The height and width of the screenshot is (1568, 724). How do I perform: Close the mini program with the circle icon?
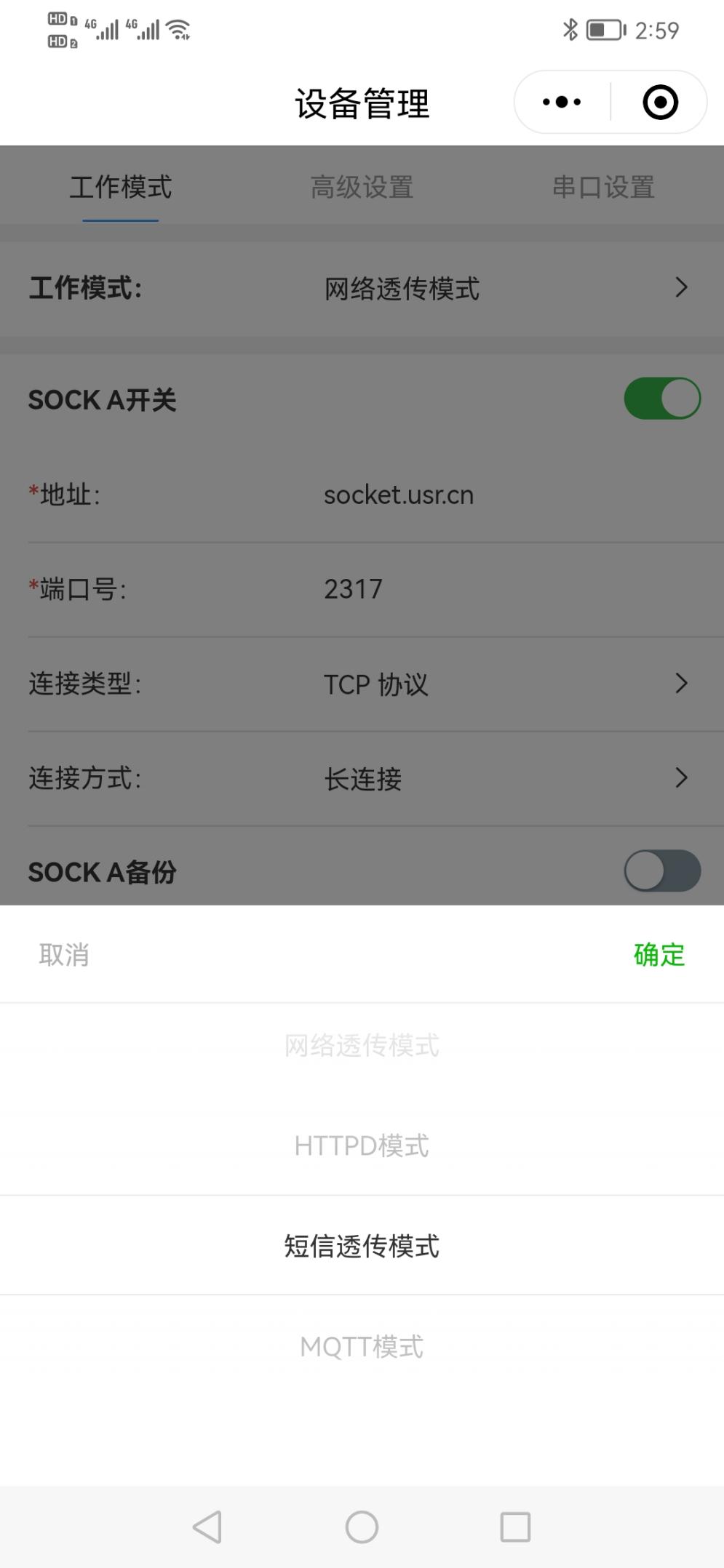pos(660,103)
